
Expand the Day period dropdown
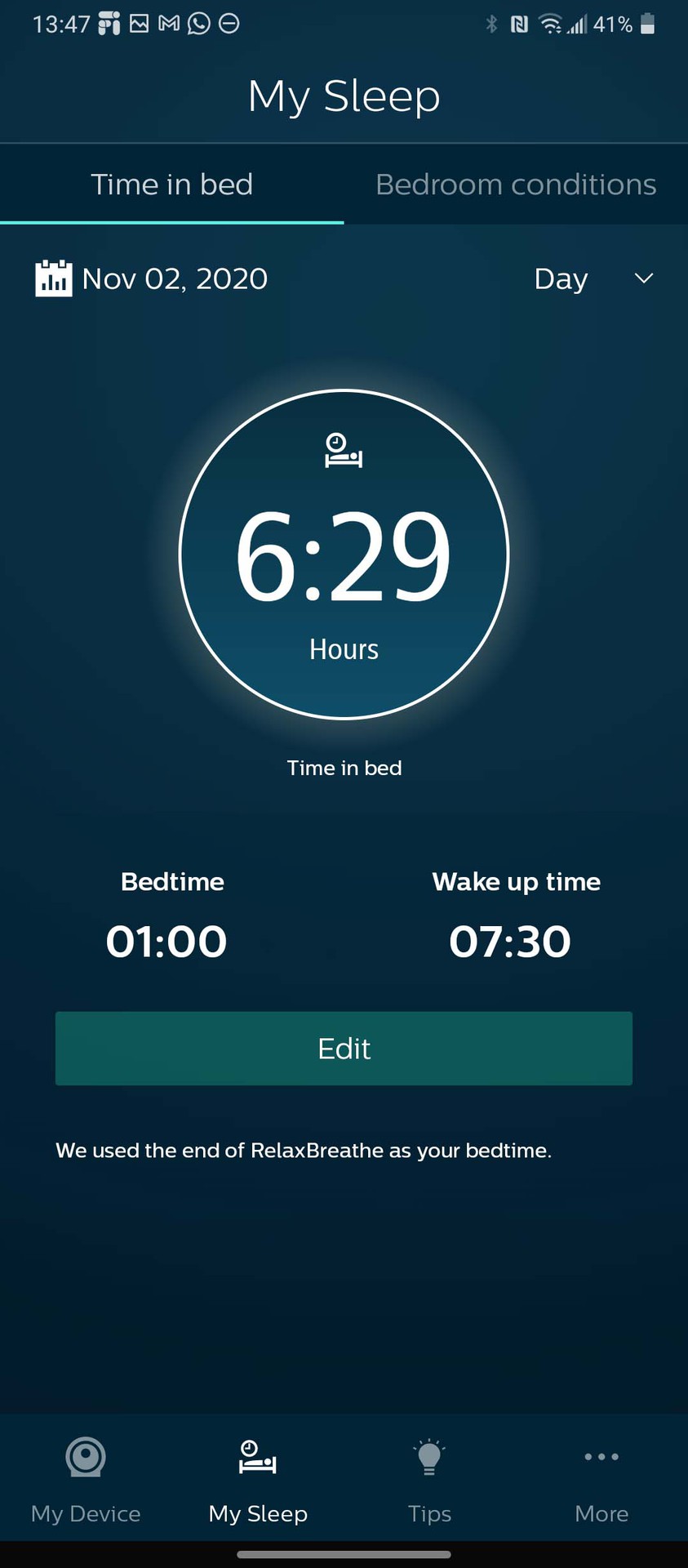(593, 278)
